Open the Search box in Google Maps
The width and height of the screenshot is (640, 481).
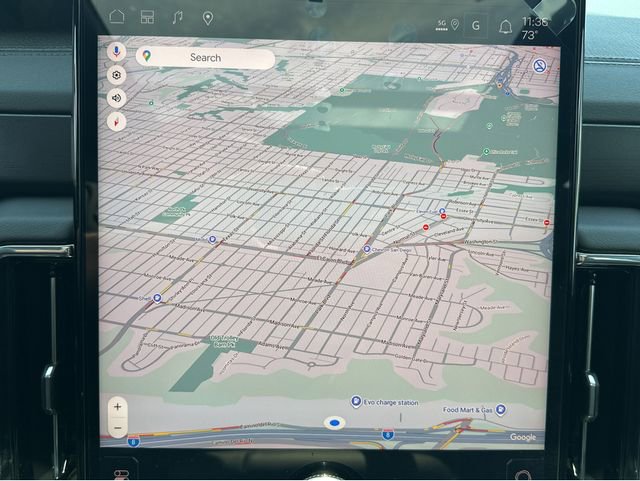coord(205,58)
